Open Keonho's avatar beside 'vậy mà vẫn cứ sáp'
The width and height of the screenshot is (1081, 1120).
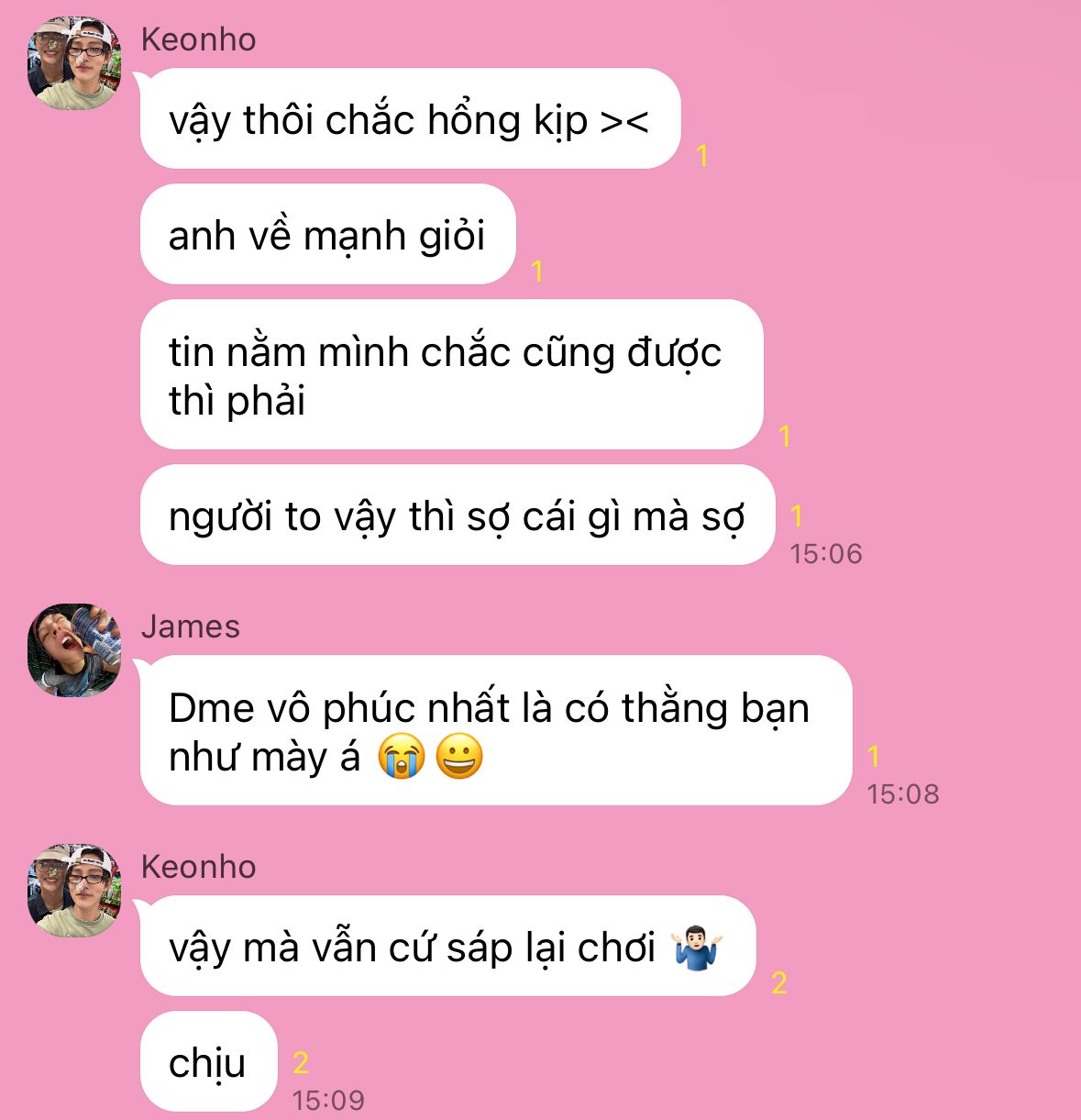coord(74,890)
